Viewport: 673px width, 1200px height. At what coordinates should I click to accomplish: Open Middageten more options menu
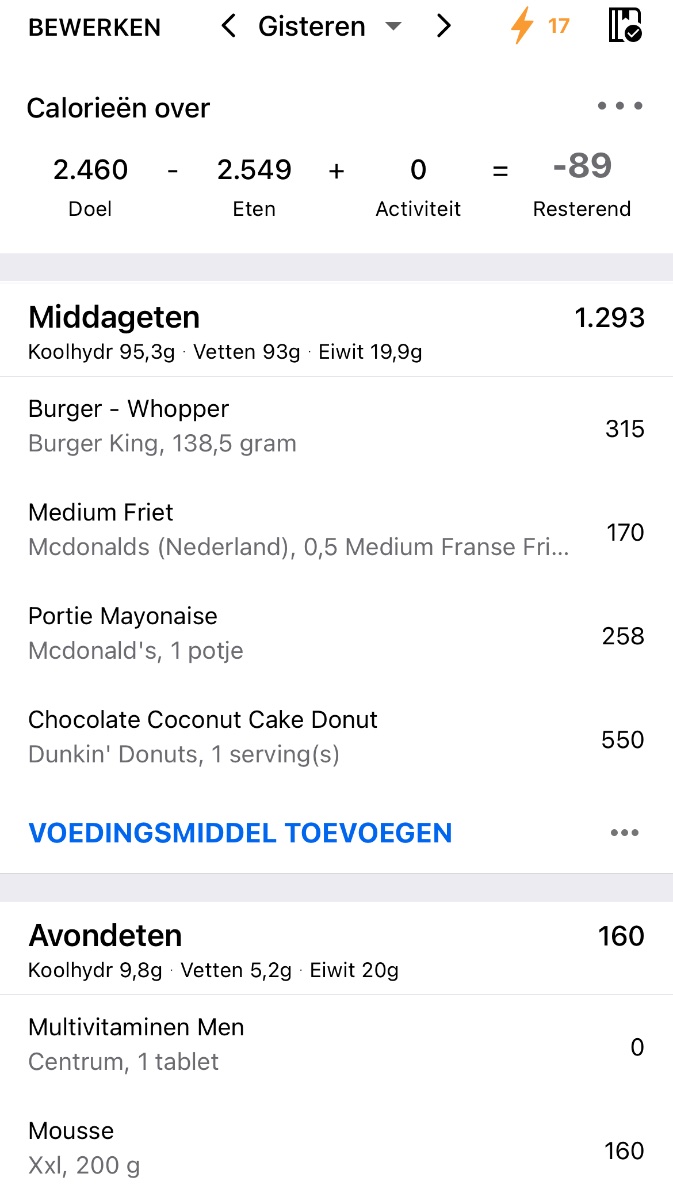tap(624, 833)
